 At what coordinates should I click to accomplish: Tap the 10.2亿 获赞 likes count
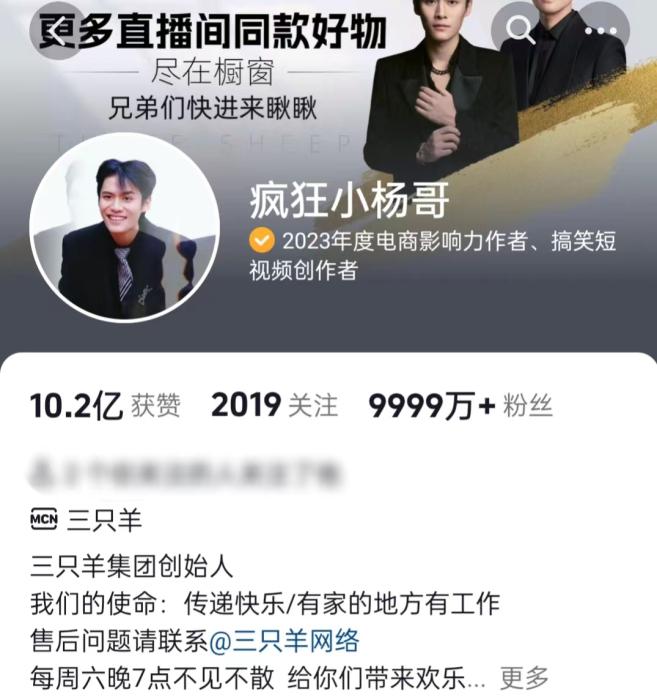pyautogui.click(x=105, y=405)
